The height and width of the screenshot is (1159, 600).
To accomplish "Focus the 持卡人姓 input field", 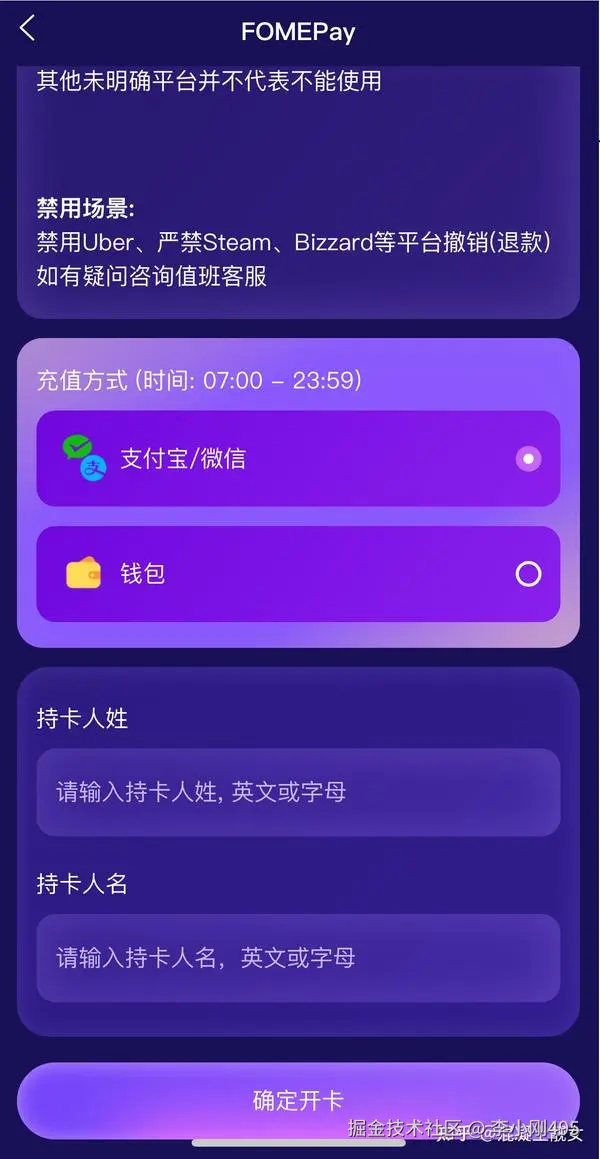I will tap(298, 792).
